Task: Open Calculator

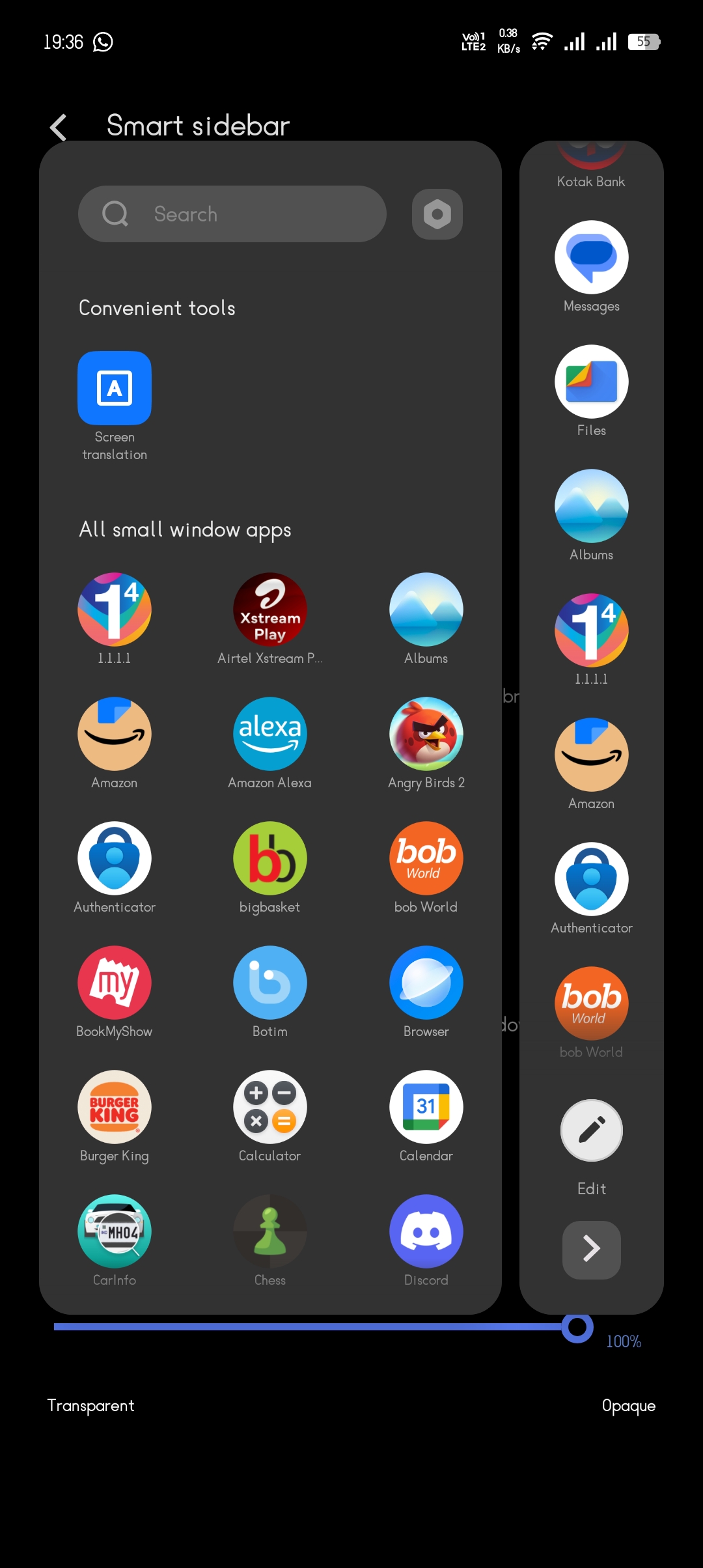Action: coord(270,1107)
